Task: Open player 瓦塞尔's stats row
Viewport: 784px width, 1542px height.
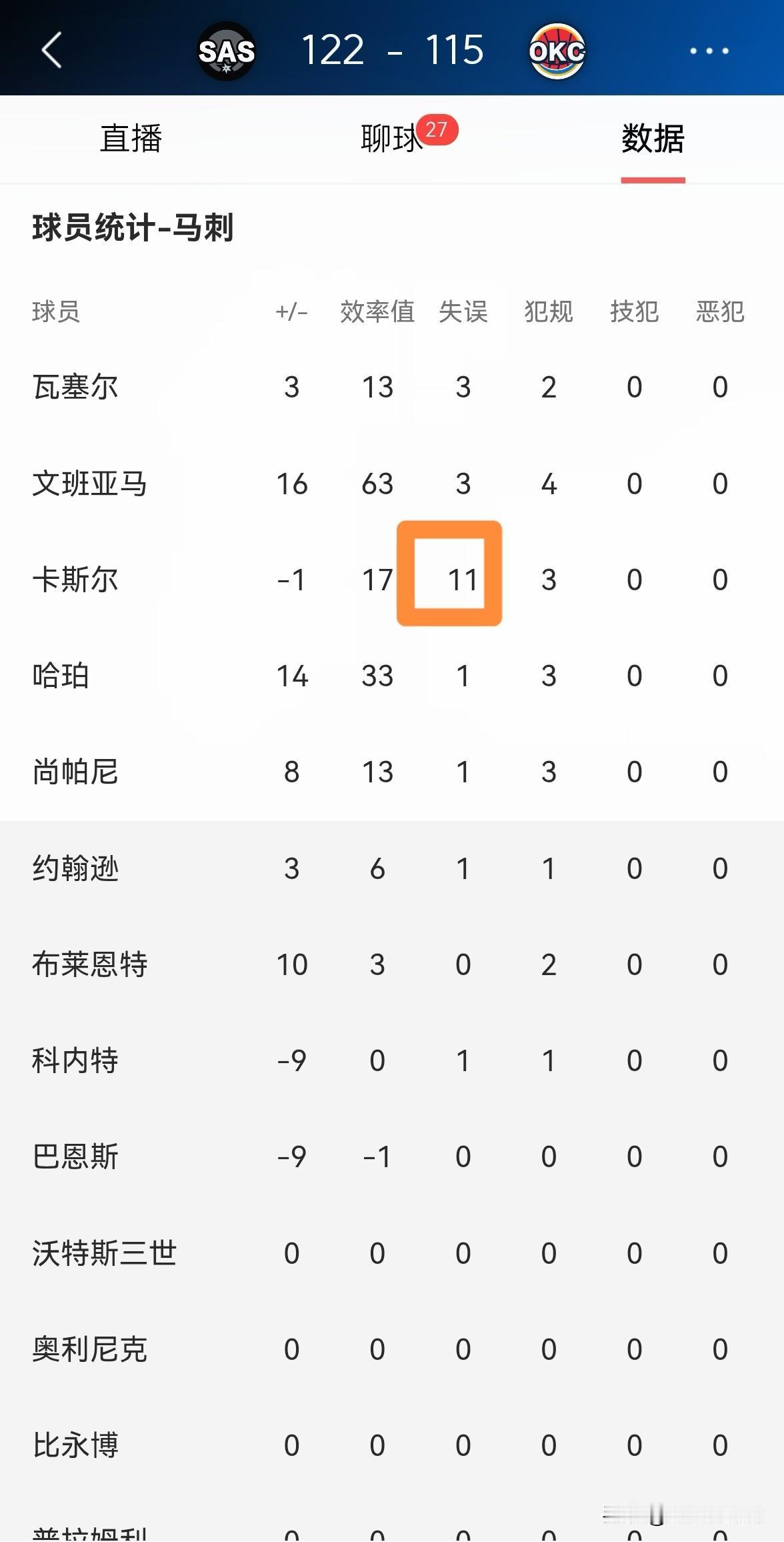Action: [x=392, y=388]
